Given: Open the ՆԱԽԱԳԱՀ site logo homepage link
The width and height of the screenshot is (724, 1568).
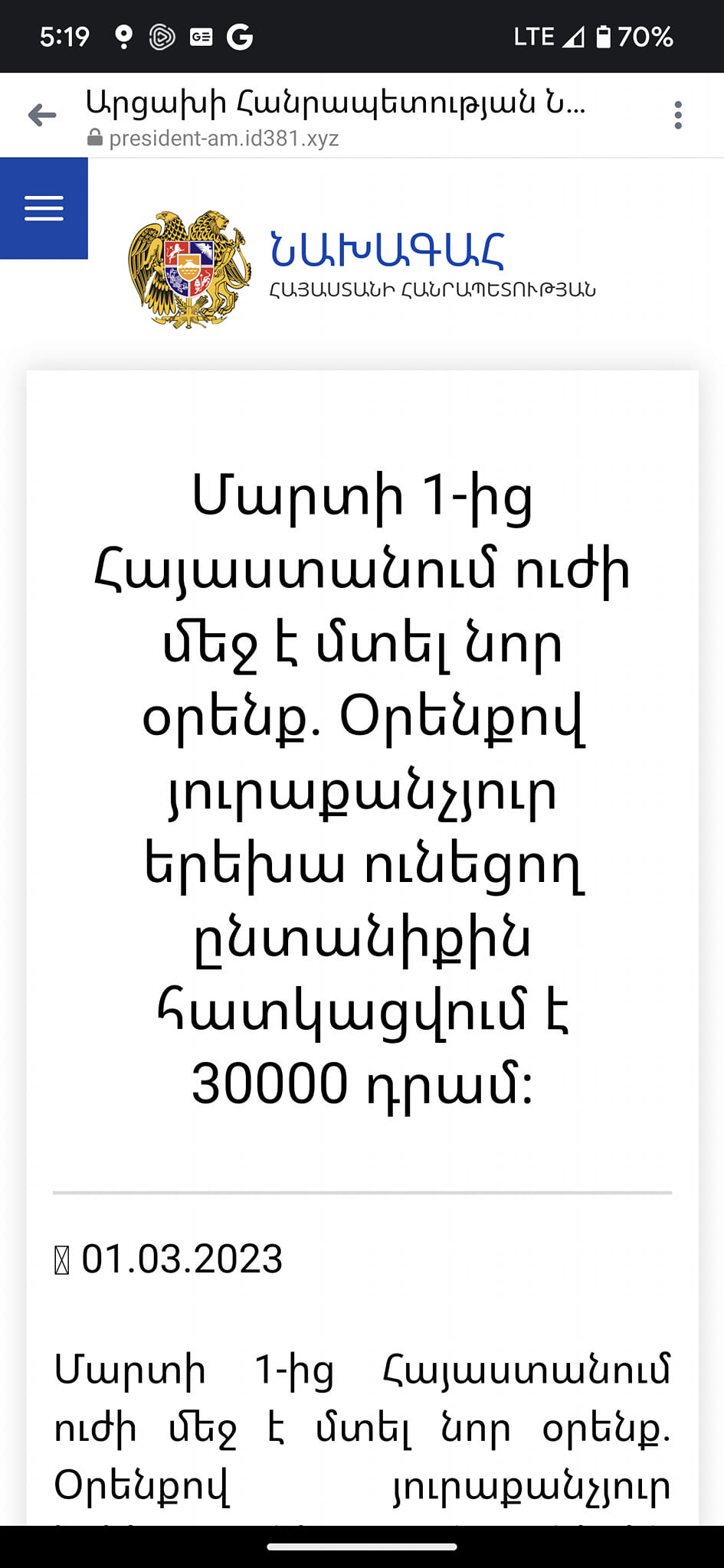Looking at the screenshot, I should tap(362, 268).
